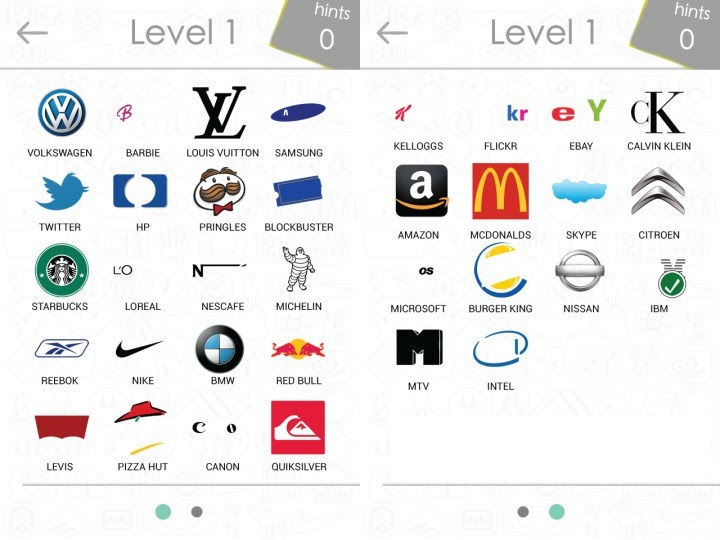
Task: Select the IBM tile with green checkmark
Action: 671,278
